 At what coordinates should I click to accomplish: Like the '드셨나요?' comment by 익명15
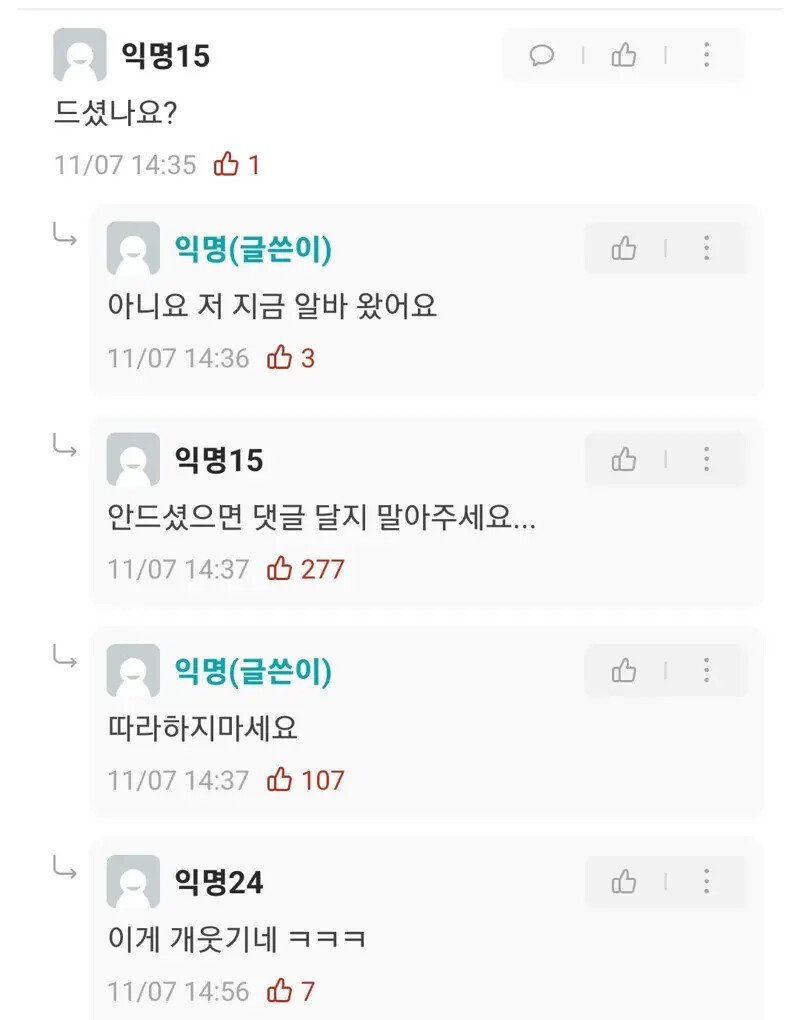tap(624, 55)
